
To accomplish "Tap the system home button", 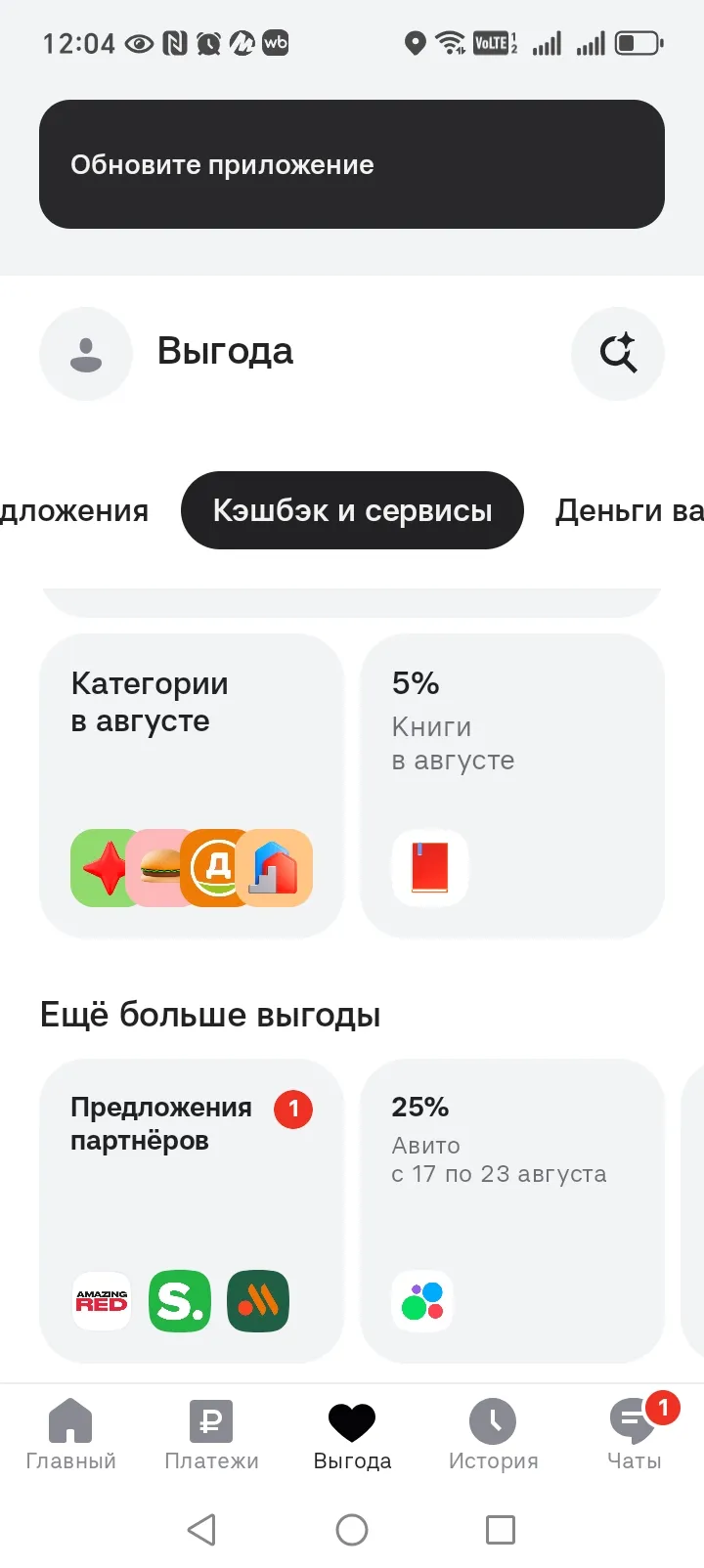I will click(352, 1530).
